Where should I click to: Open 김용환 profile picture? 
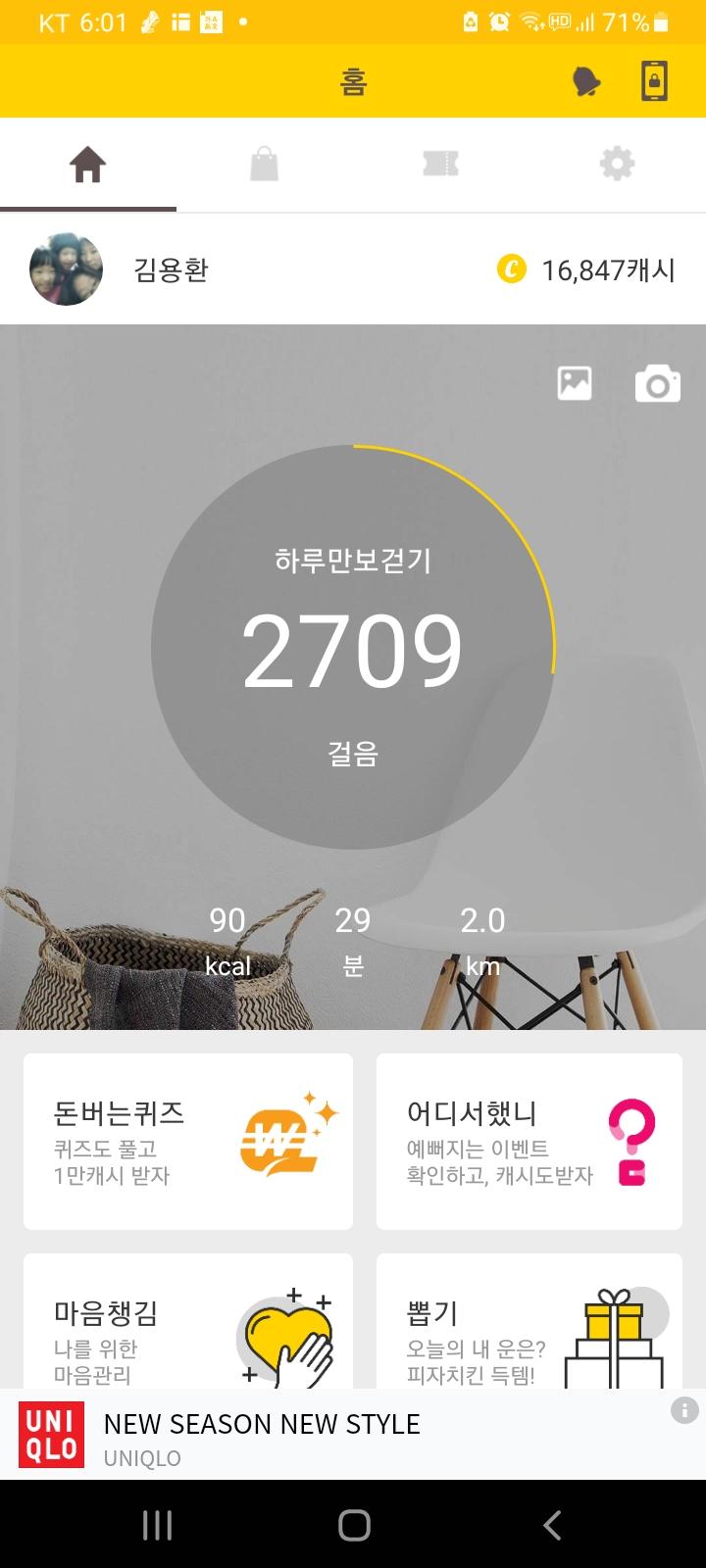66,269
